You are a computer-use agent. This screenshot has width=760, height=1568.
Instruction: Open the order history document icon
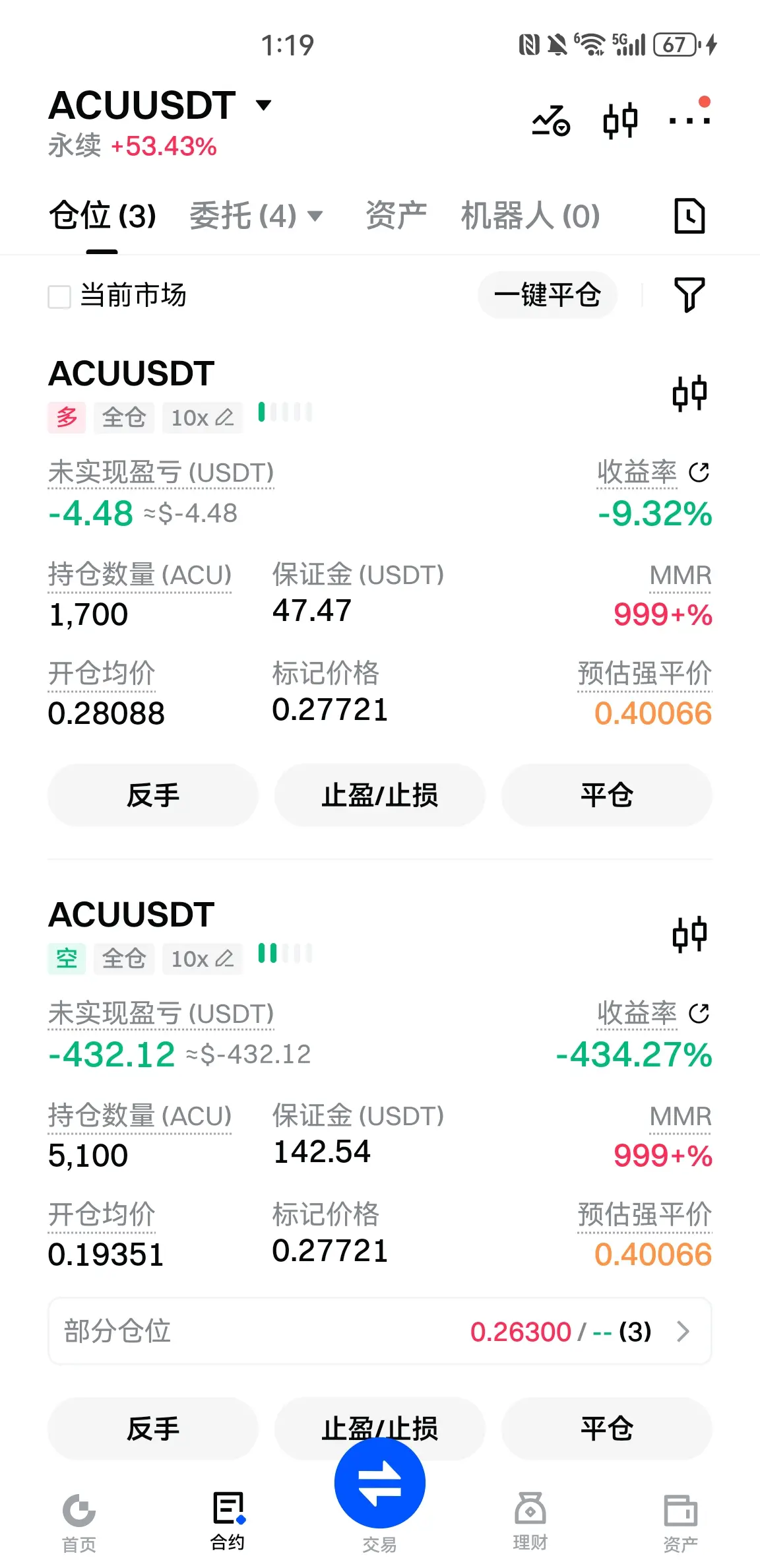tap(689, 216)
